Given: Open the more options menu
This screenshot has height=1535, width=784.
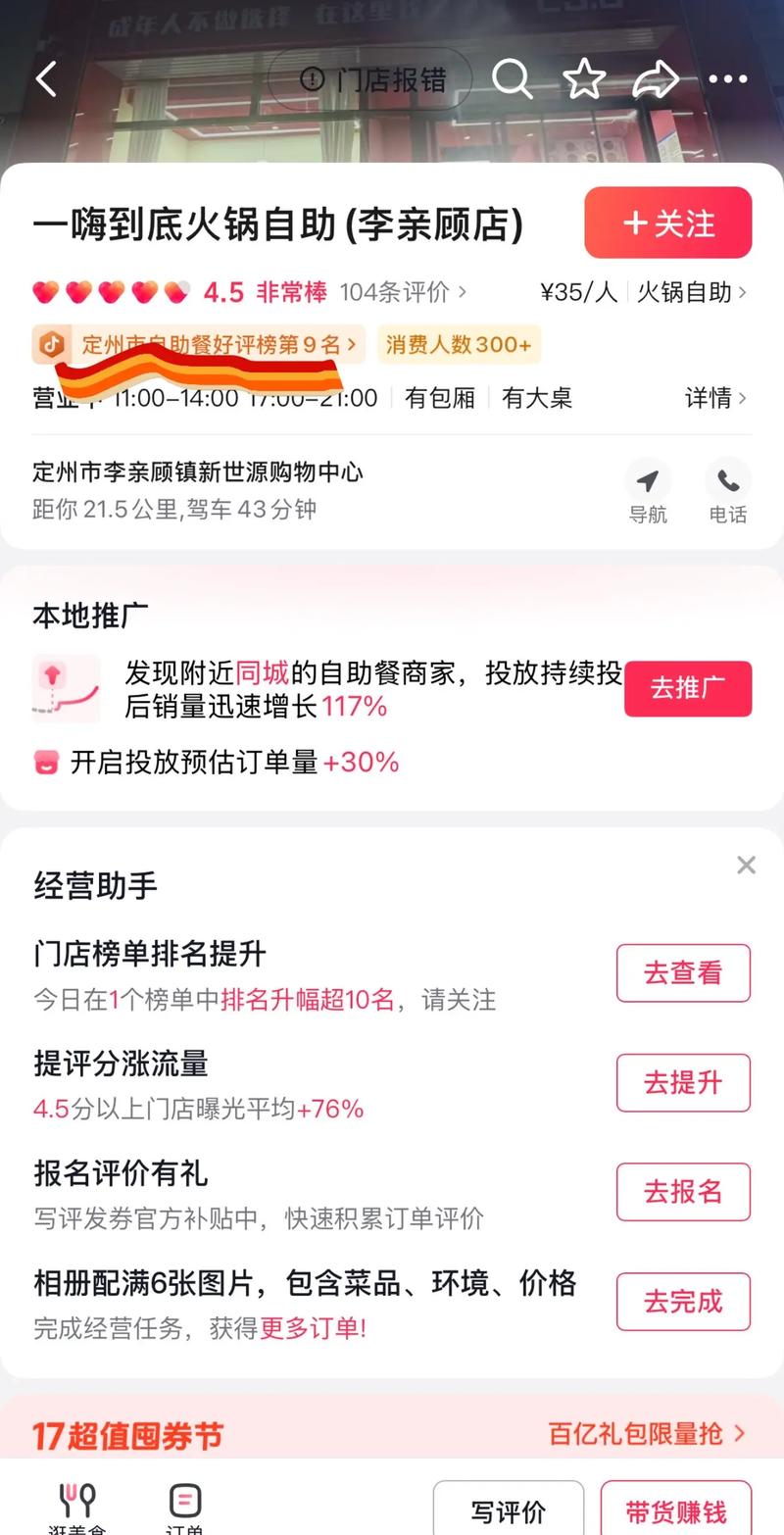Looking at the screenshot, I should pos(728,79).
